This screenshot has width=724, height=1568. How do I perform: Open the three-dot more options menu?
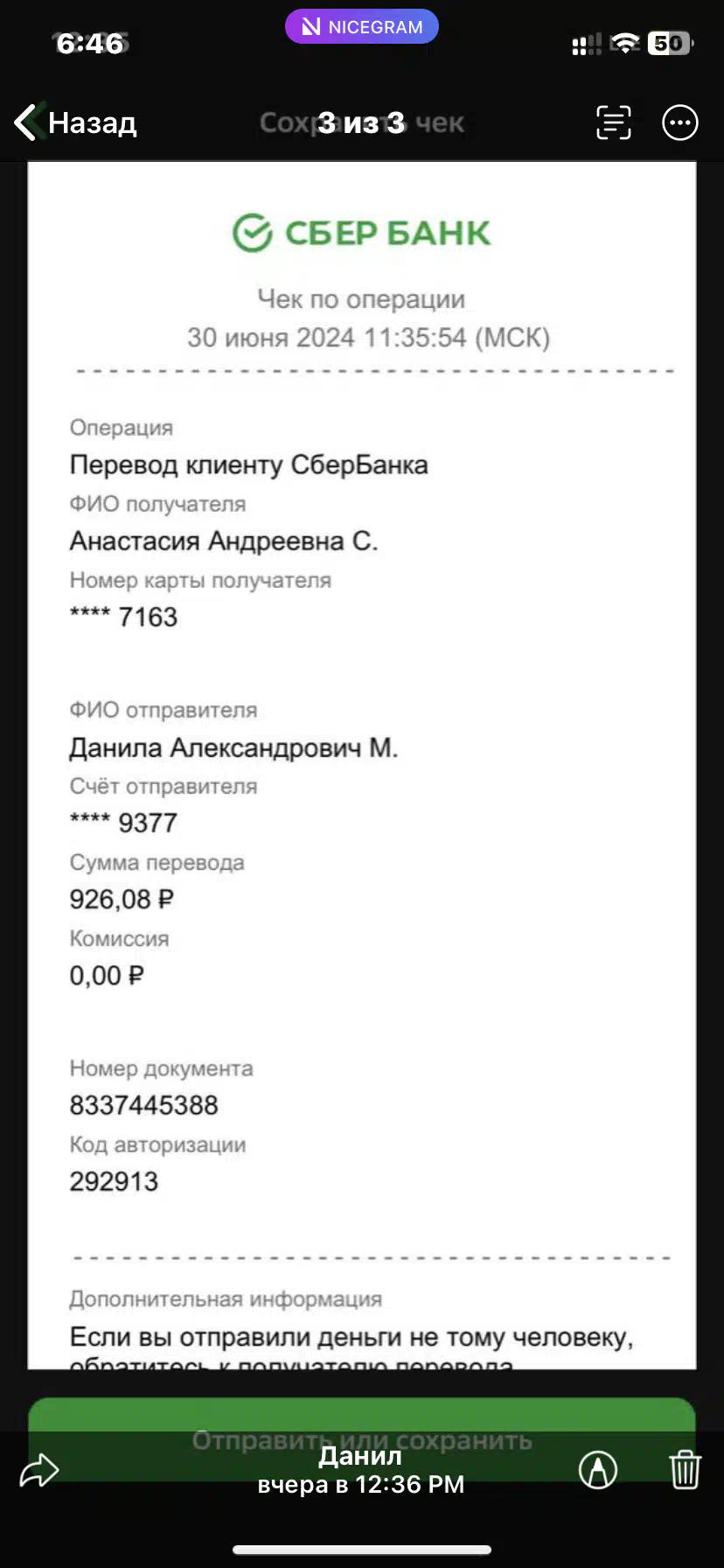(x=680, y=122)
